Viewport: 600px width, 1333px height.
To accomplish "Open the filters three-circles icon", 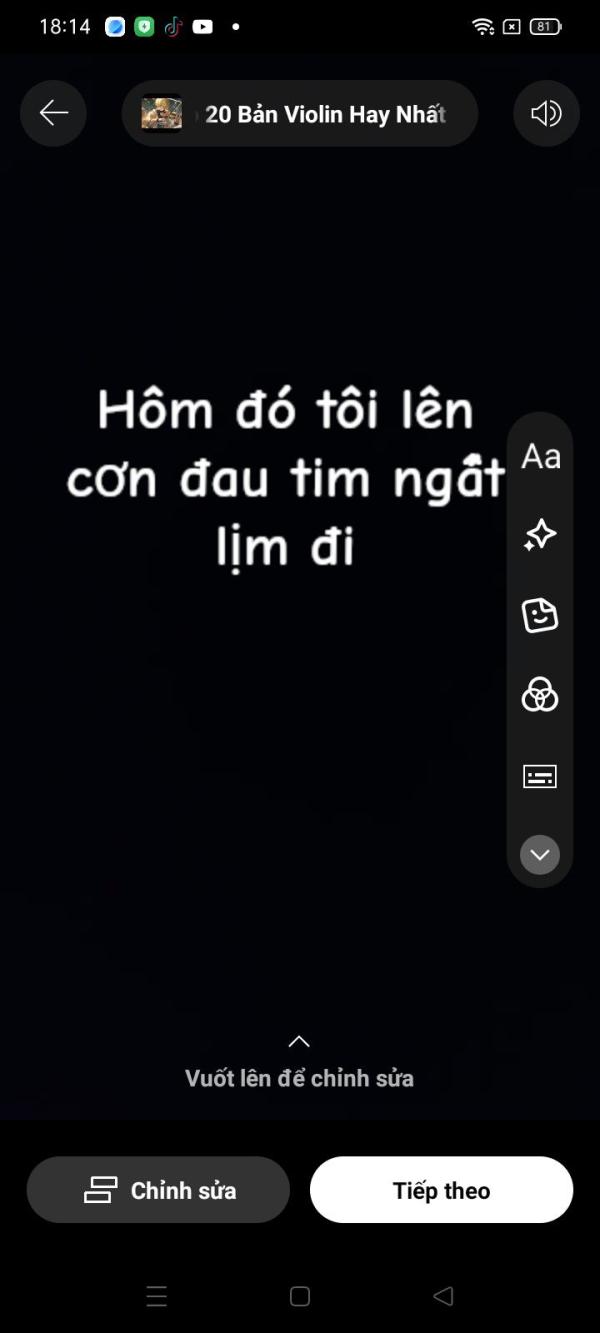I will (x=540, y=694).
